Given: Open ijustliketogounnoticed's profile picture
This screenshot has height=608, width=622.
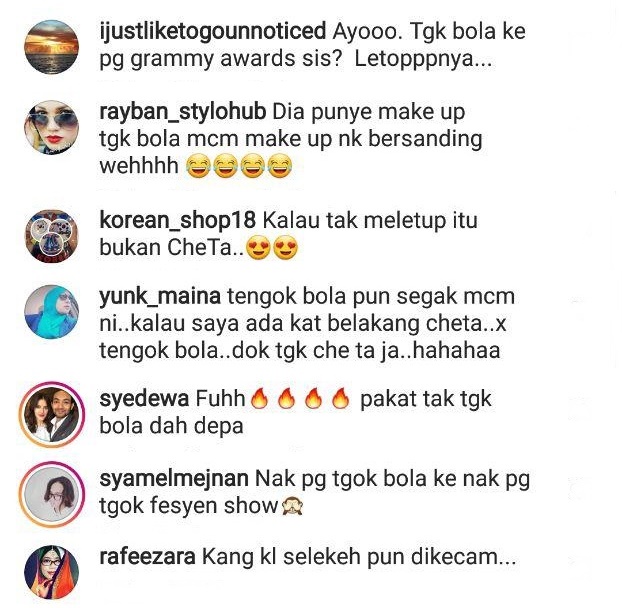Looking at the screenshot, I should pos(51,46).
